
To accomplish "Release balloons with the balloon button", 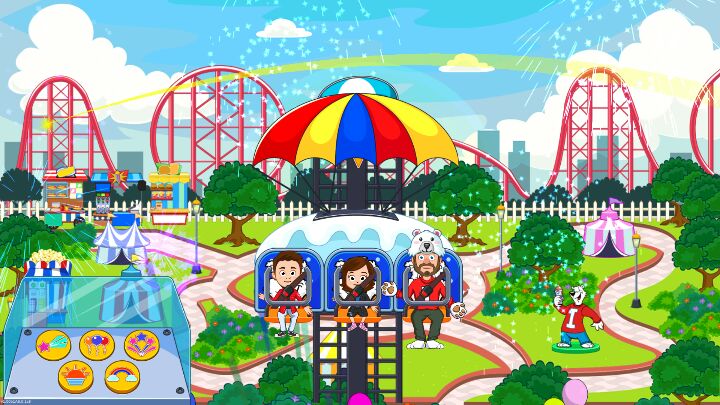I will coord(95,345).
